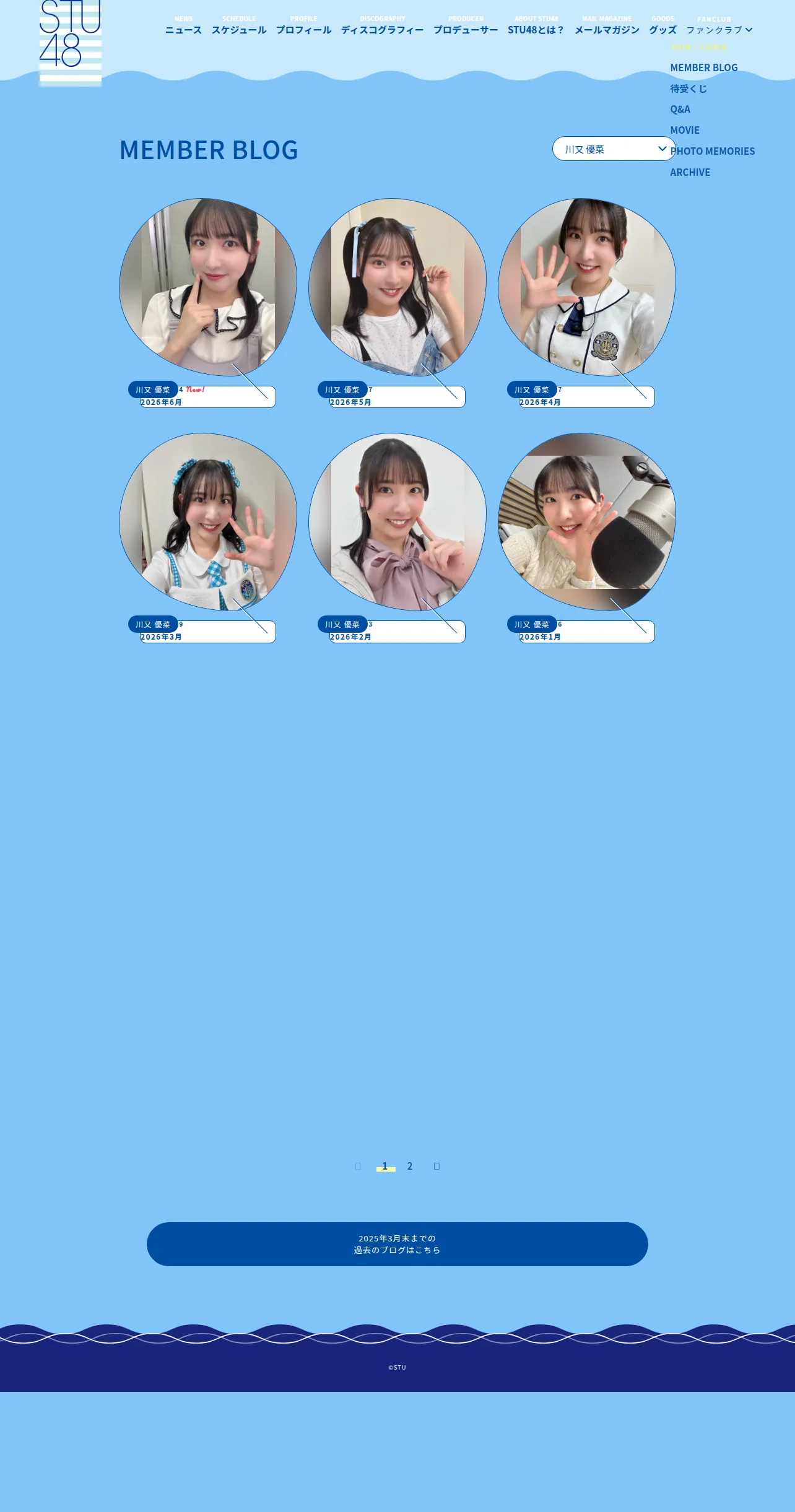Open MOVIE from fanclub menu
Image resolution: width=795 pixels, height=1512 pixels.
click(x=685, y=130)
